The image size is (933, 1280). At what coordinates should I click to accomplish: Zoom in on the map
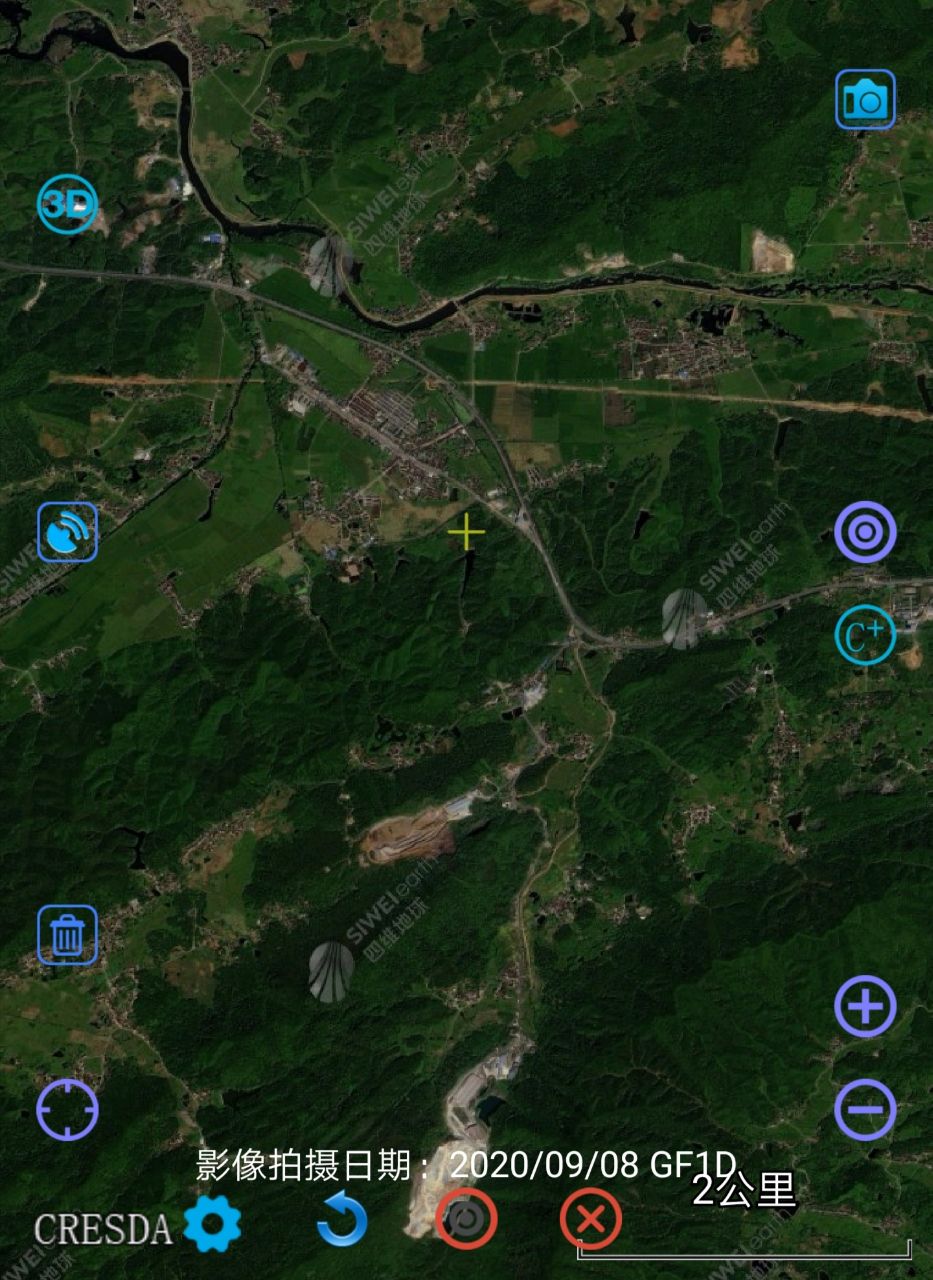[x=865, y=1006]
